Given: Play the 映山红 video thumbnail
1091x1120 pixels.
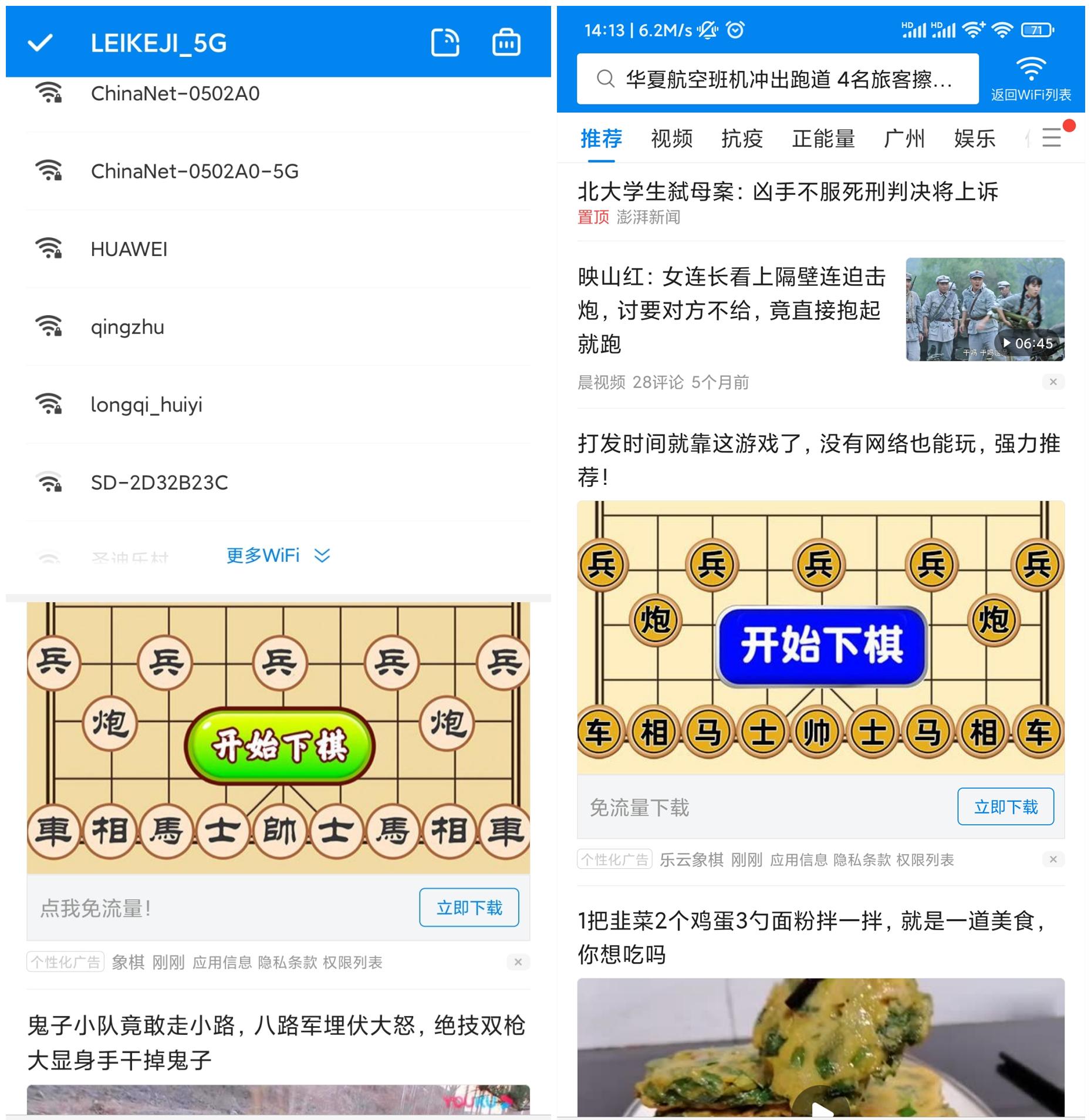Looking at the screenshot, I should [985, 309].
